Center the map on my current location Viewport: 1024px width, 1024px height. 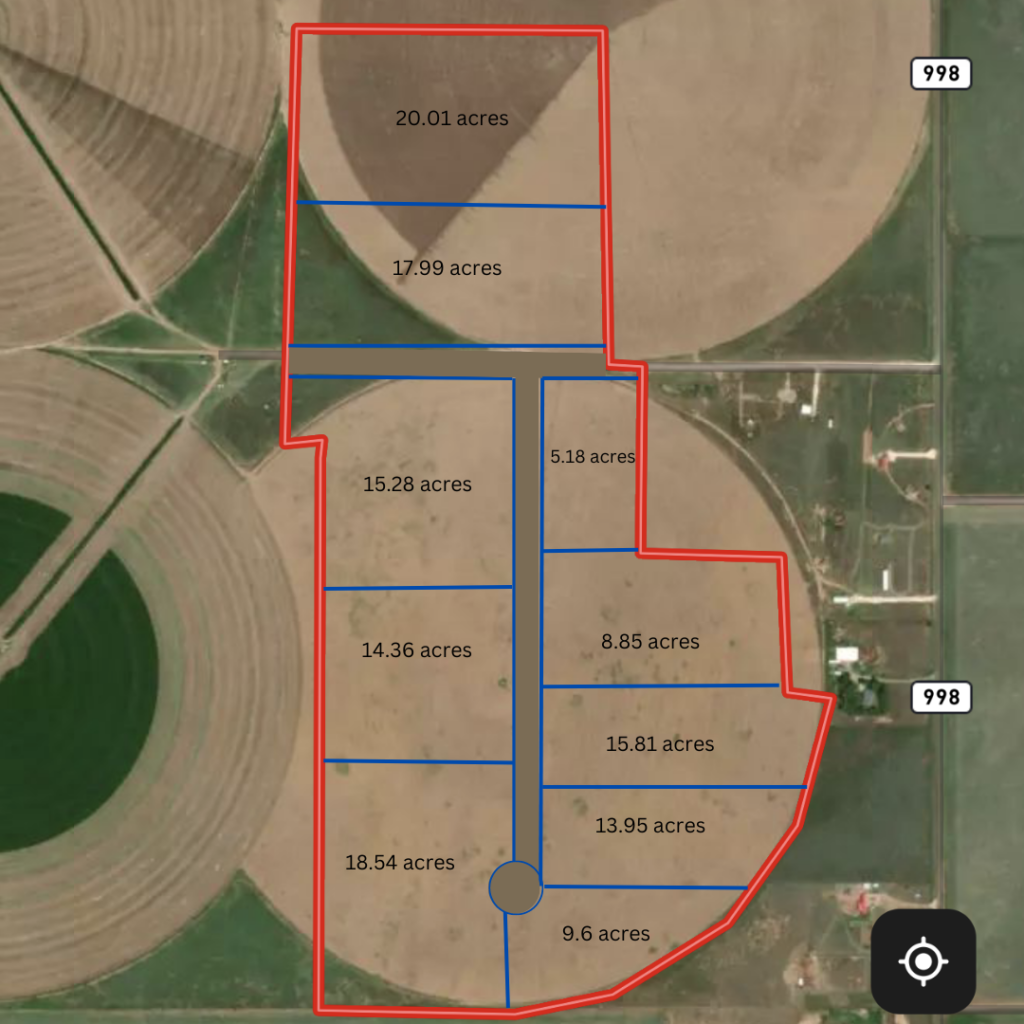[x=923, y=961]
